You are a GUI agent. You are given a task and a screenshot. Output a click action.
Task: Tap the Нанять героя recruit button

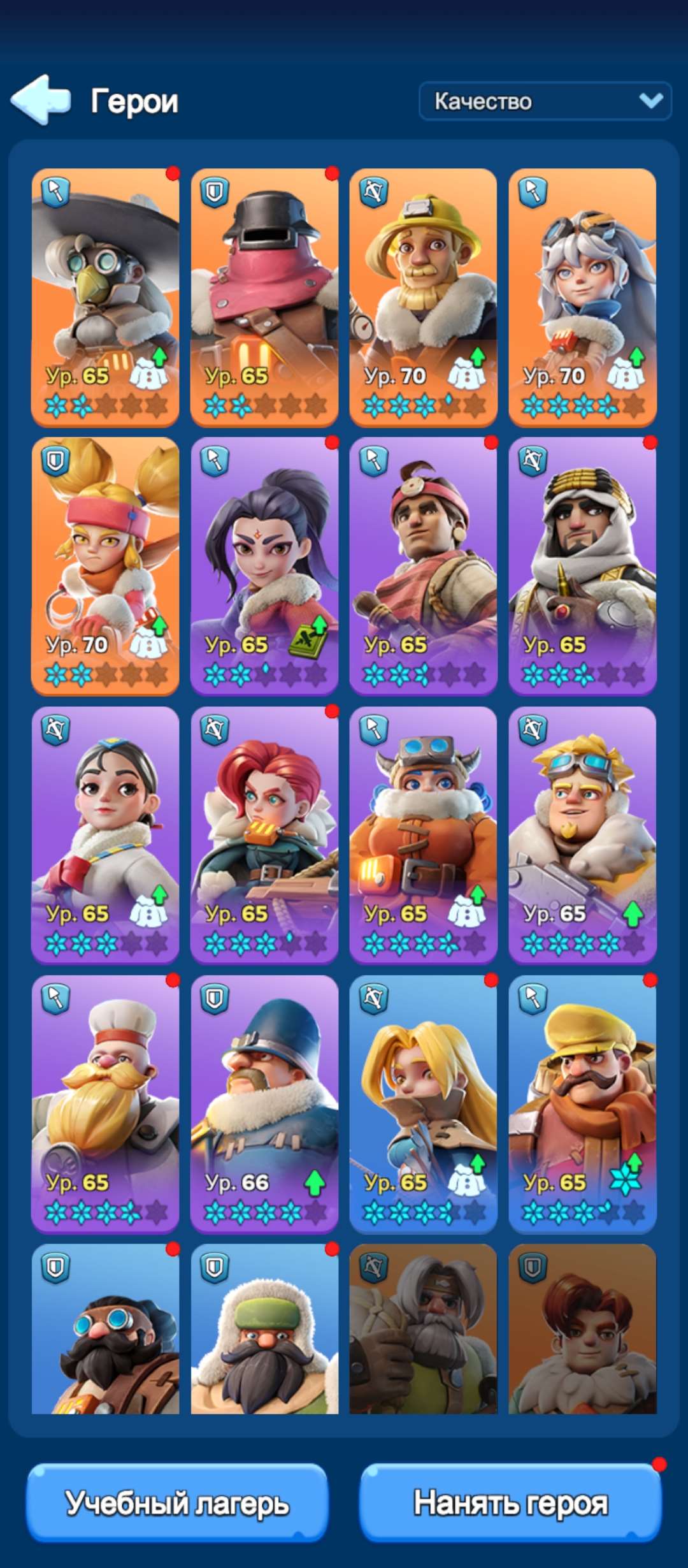(510, 1503)
